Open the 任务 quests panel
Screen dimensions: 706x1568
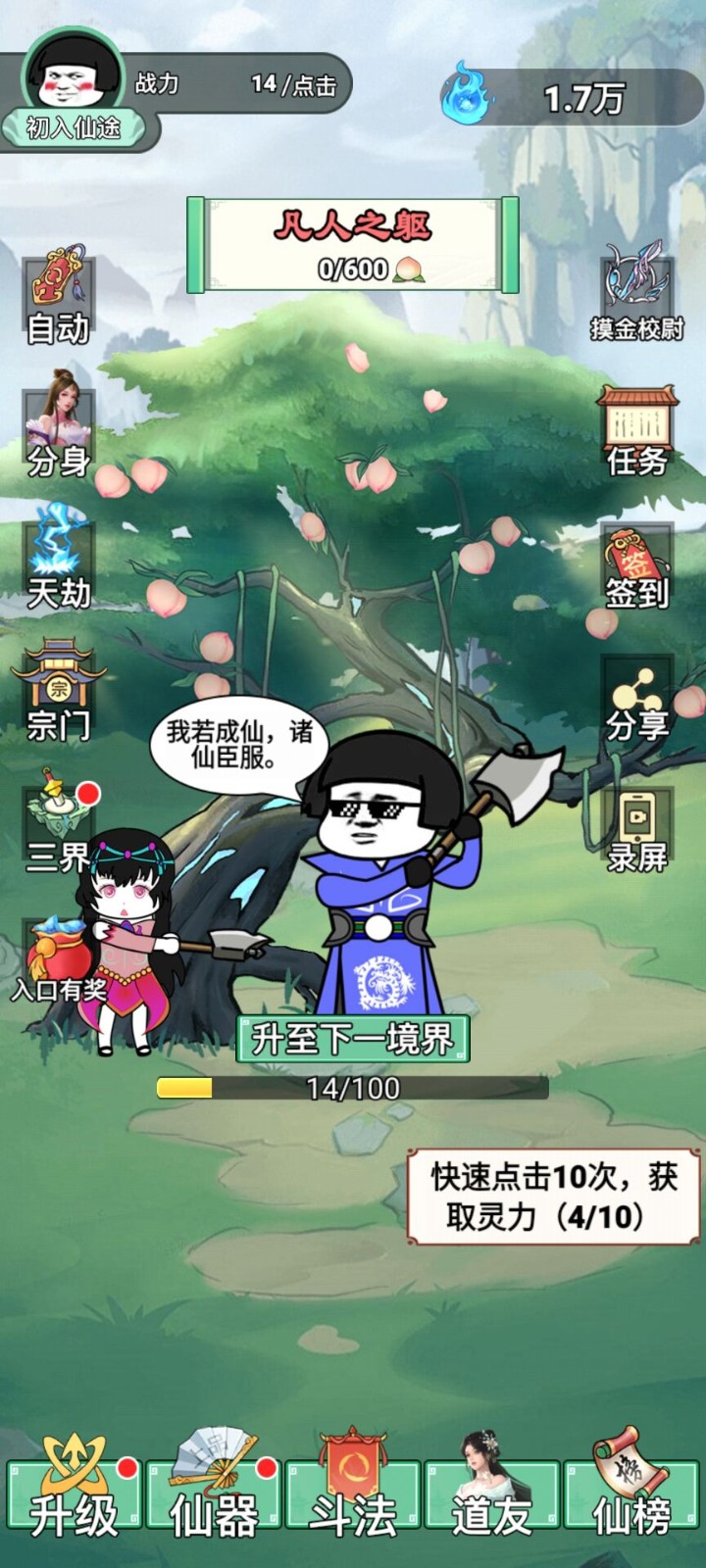(637, 431)
